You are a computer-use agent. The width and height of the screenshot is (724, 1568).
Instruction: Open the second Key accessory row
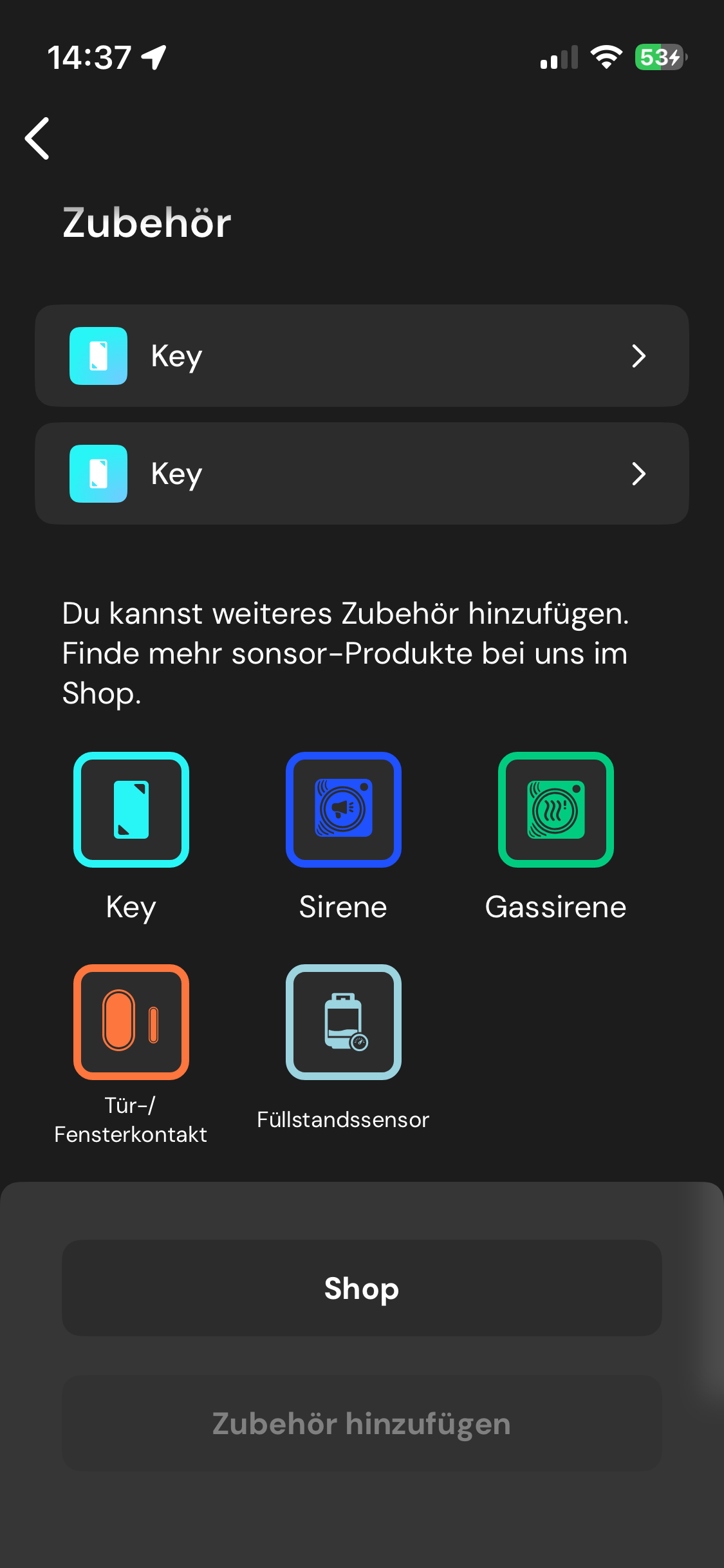click(362, 473)
